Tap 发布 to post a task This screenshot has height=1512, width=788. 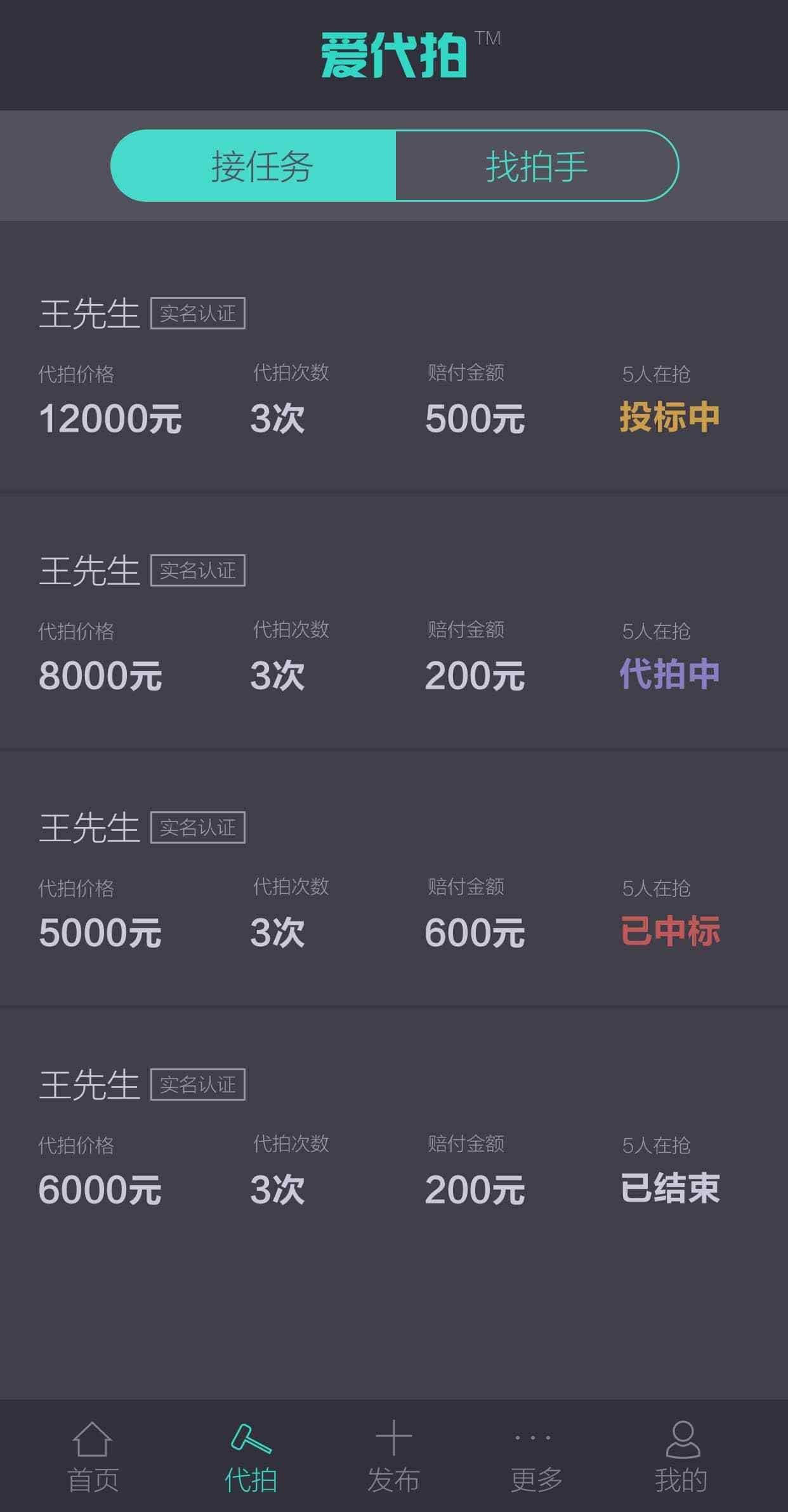pyautogui.click(x=393, y=1457)
